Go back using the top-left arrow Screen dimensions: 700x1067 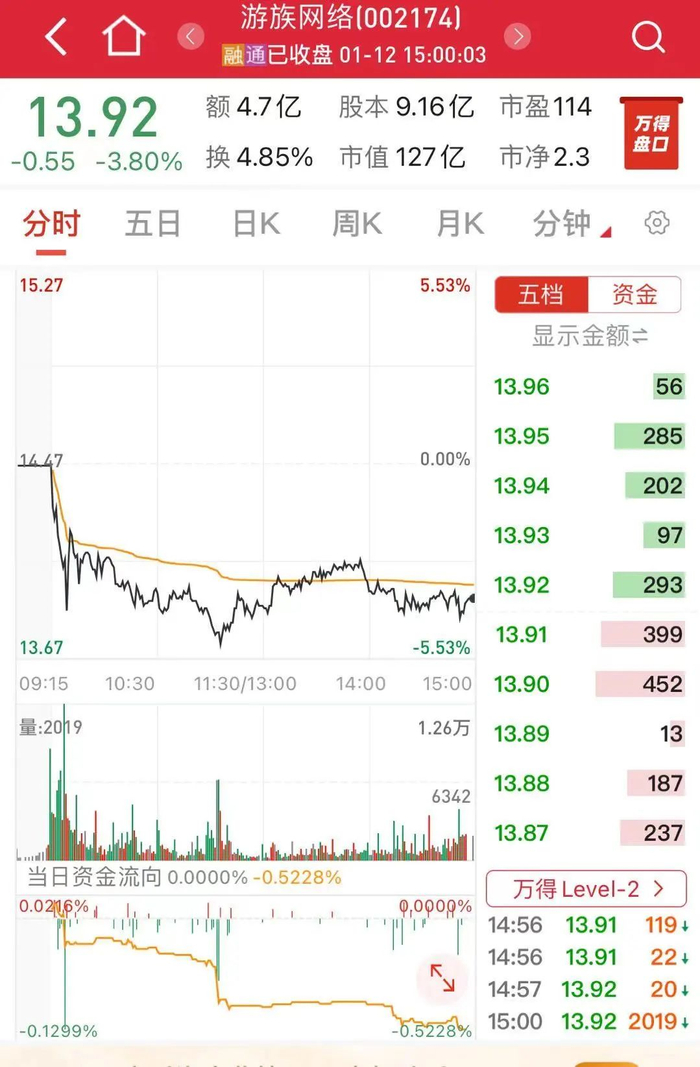(x=56, y=36)
